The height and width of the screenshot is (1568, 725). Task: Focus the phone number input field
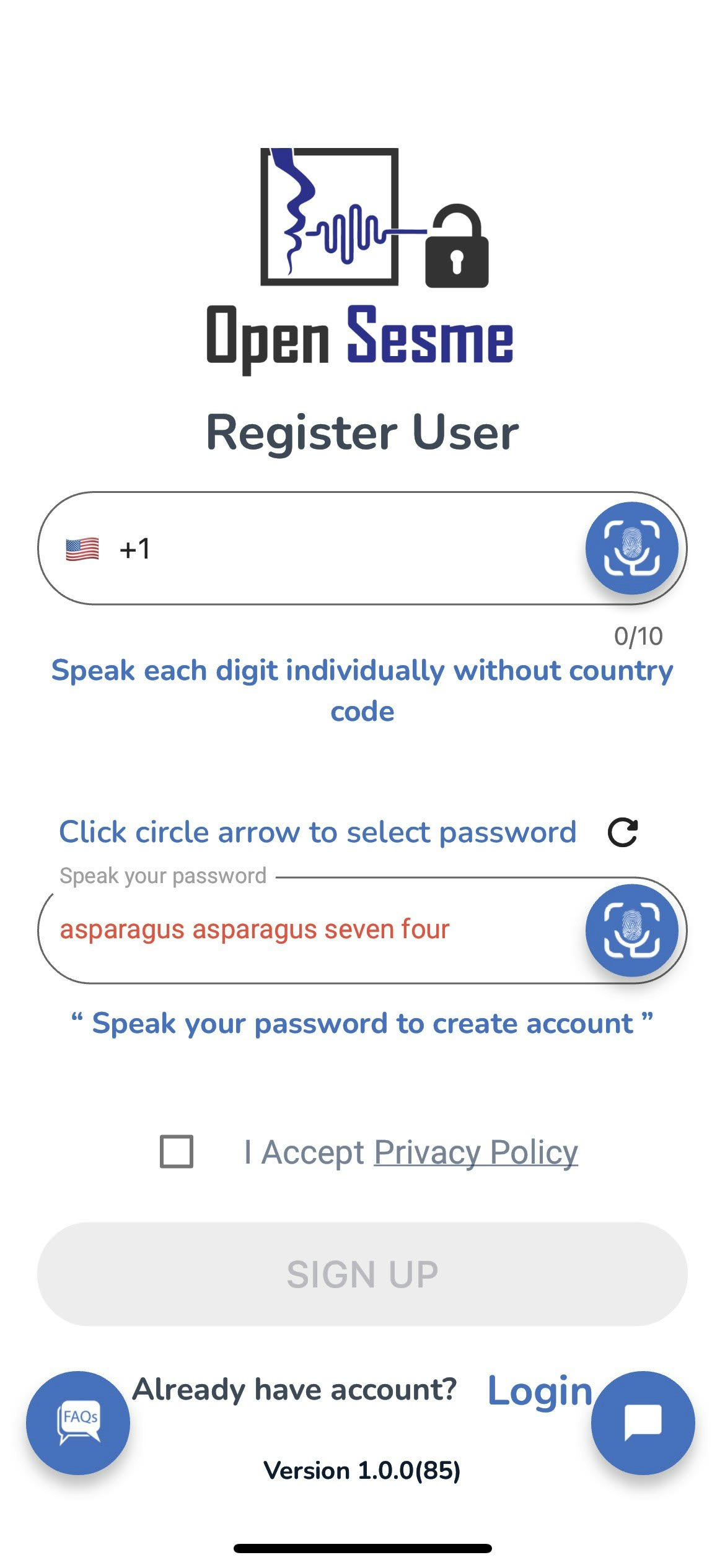(362, 548)
